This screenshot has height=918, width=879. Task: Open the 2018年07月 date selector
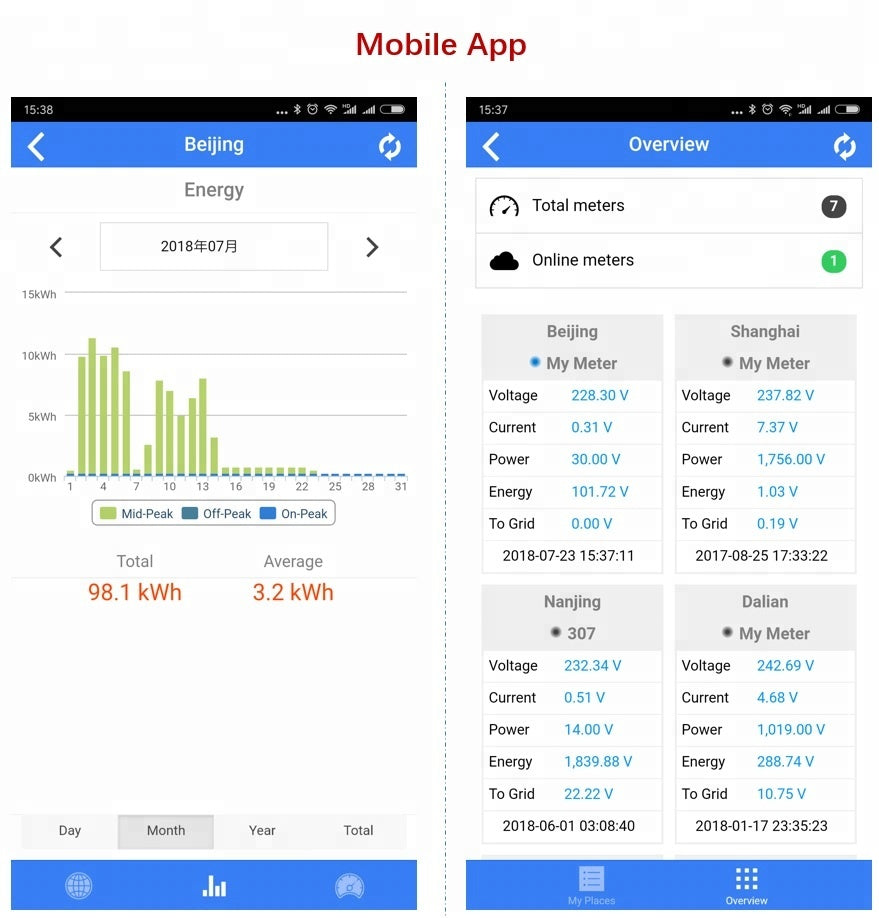[x=213, y=246]
